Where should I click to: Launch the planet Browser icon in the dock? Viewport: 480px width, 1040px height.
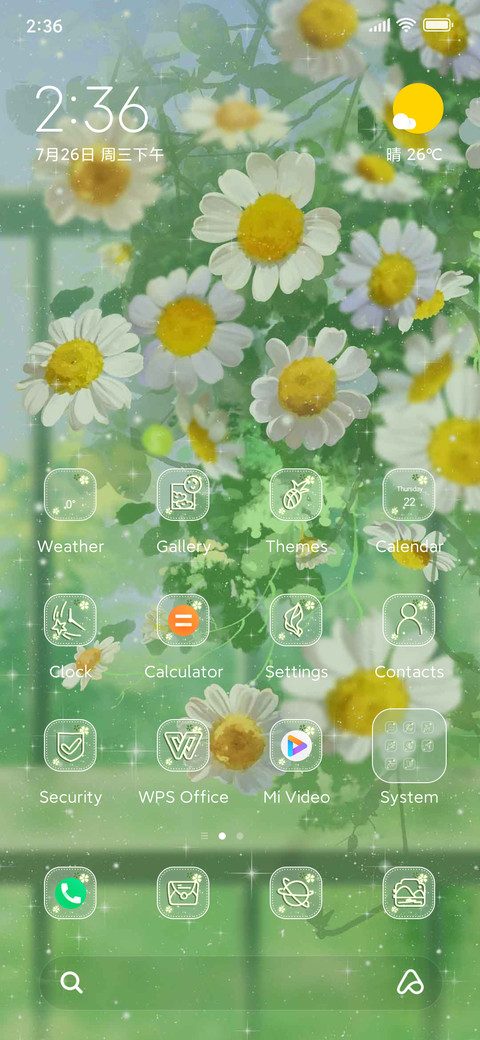[296, 893]
